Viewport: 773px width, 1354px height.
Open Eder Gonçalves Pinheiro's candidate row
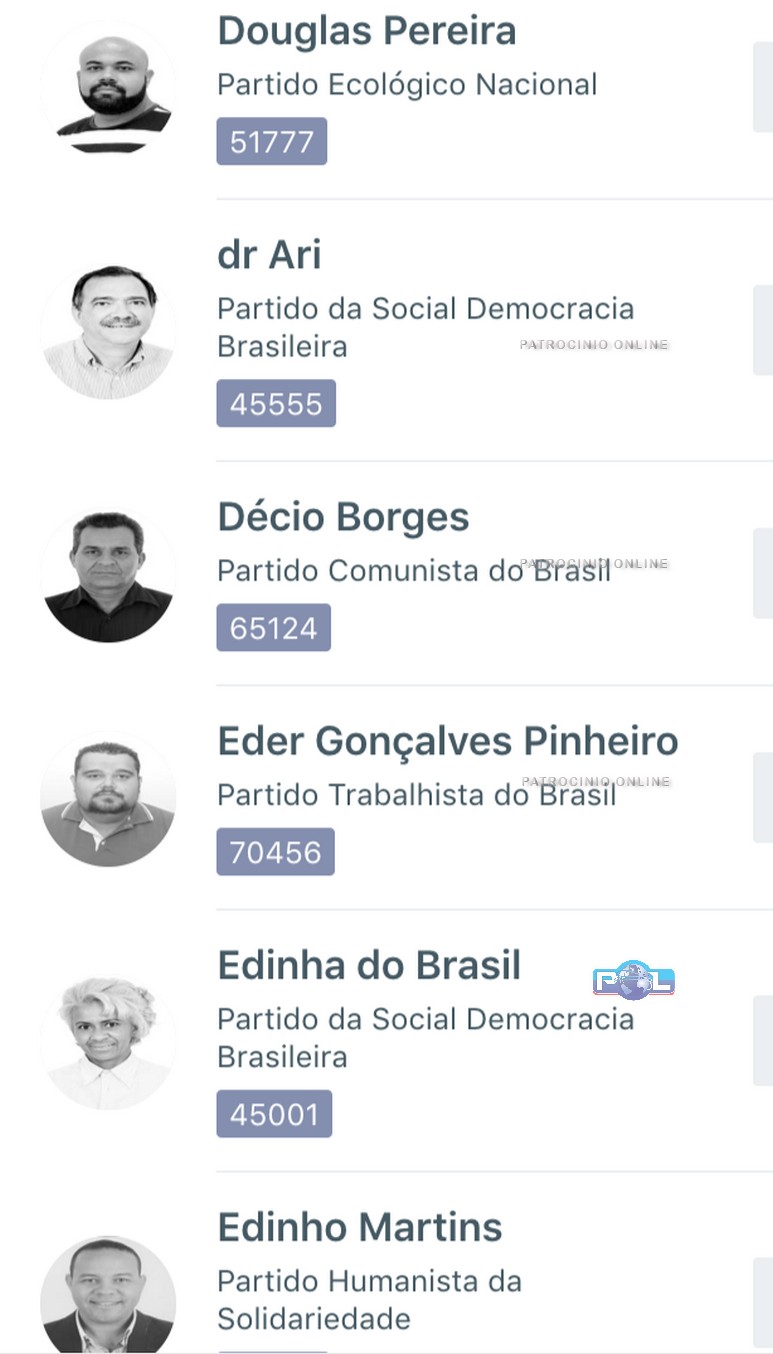tap(448, 742)
